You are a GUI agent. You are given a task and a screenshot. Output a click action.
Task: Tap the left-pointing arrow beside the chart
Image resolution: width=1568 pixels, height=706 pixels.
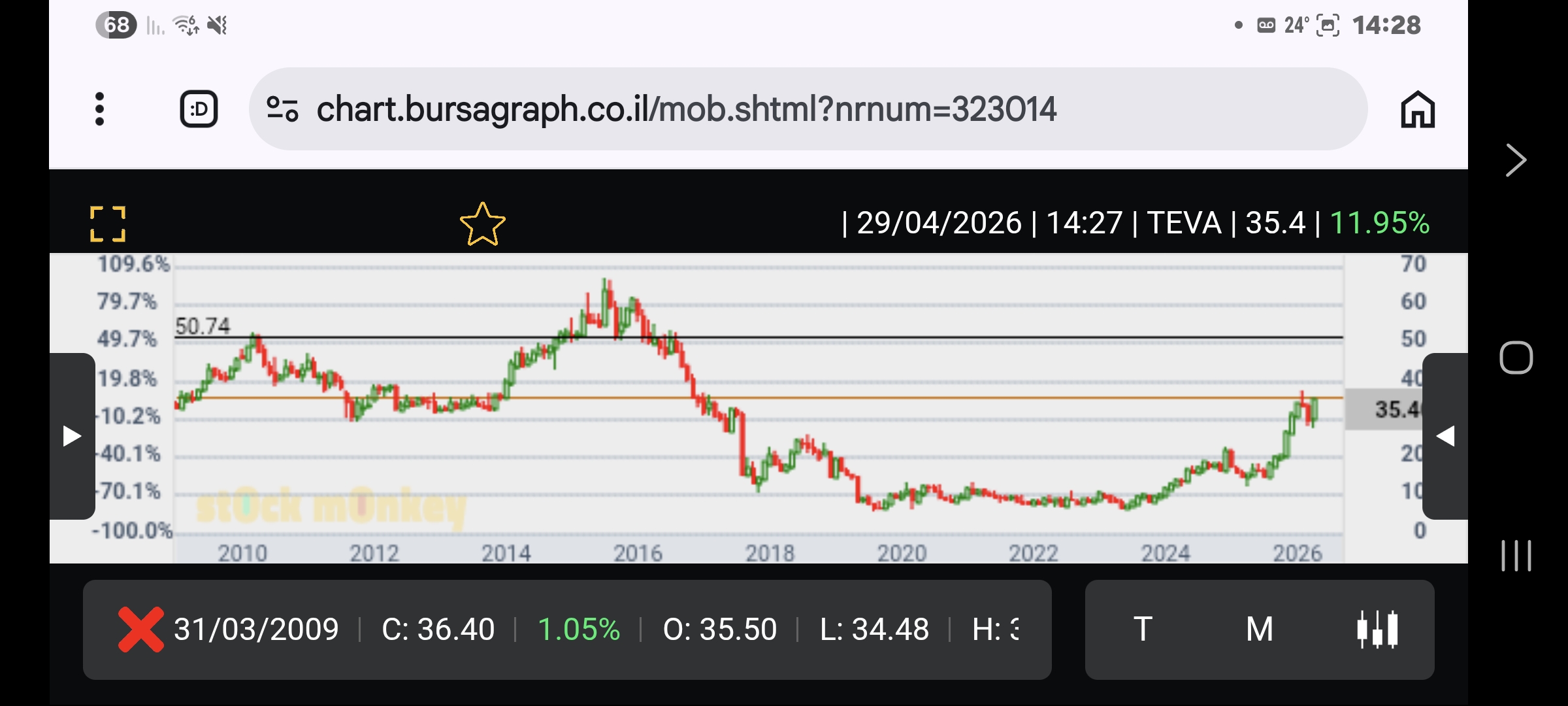tap(1445, 436)
